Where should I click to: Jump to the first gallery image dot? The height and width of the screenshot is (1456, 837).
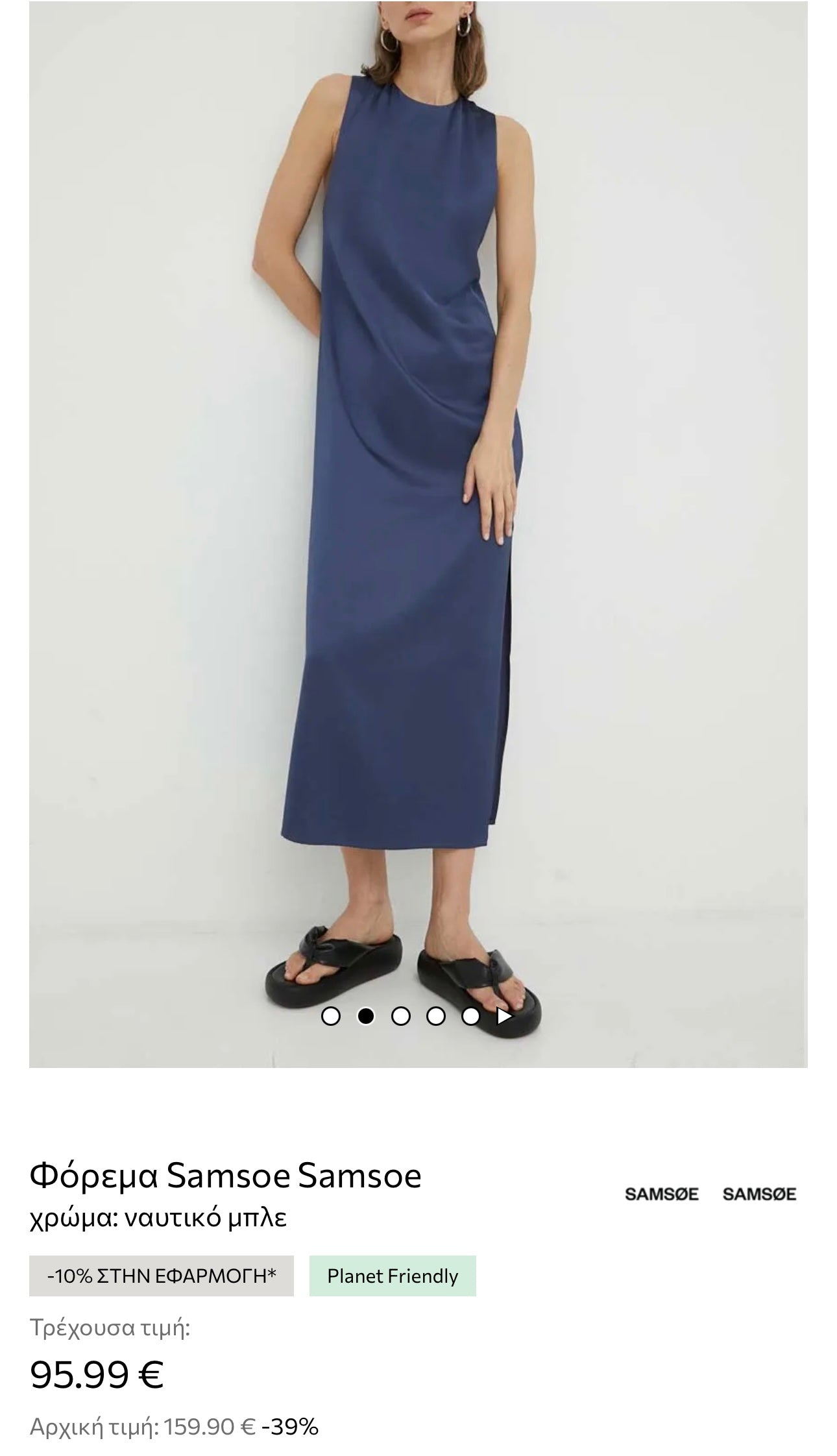(331, 1016)
